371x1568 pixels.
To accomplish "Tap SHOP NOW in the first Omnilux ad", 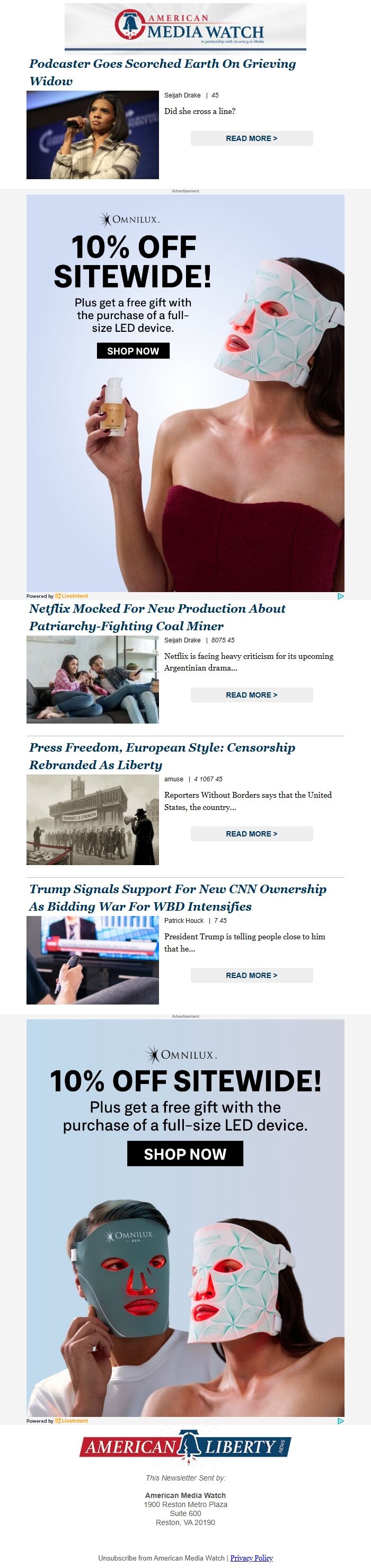I will (x=133, y=350).
